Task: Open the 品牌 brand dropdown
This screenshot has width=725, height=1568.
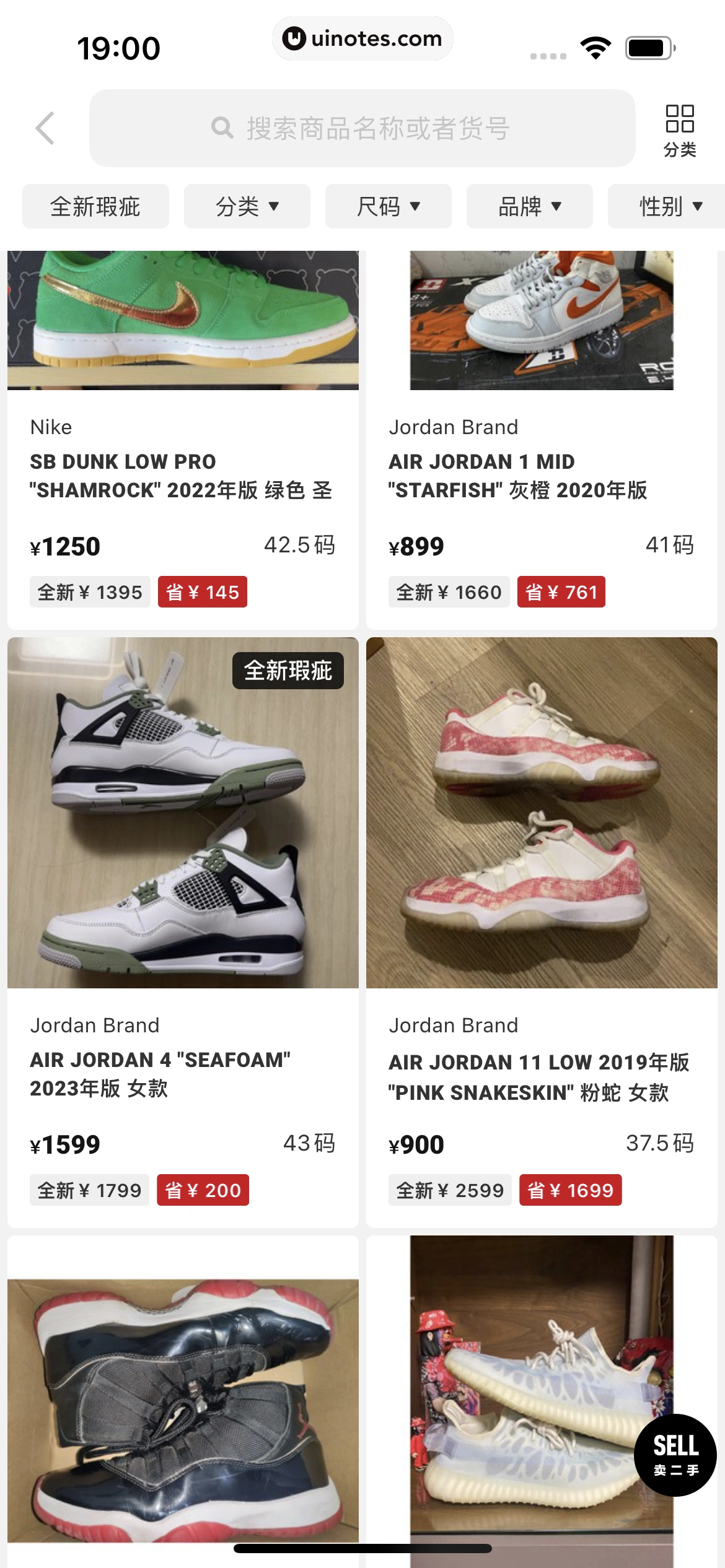Action: coord(529,206)
